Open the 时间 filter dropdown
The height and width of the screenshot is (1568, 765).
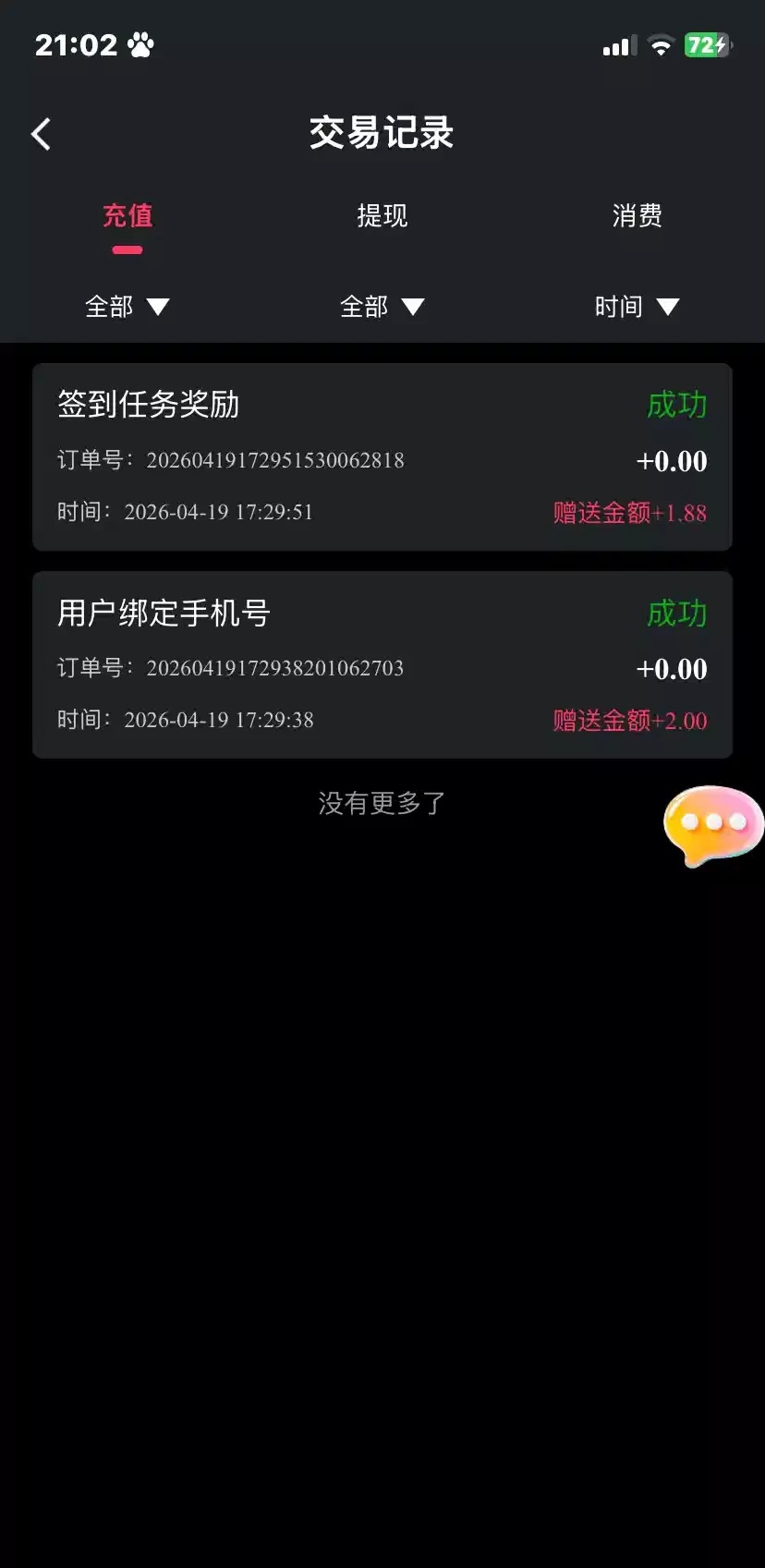pos(637,307)
